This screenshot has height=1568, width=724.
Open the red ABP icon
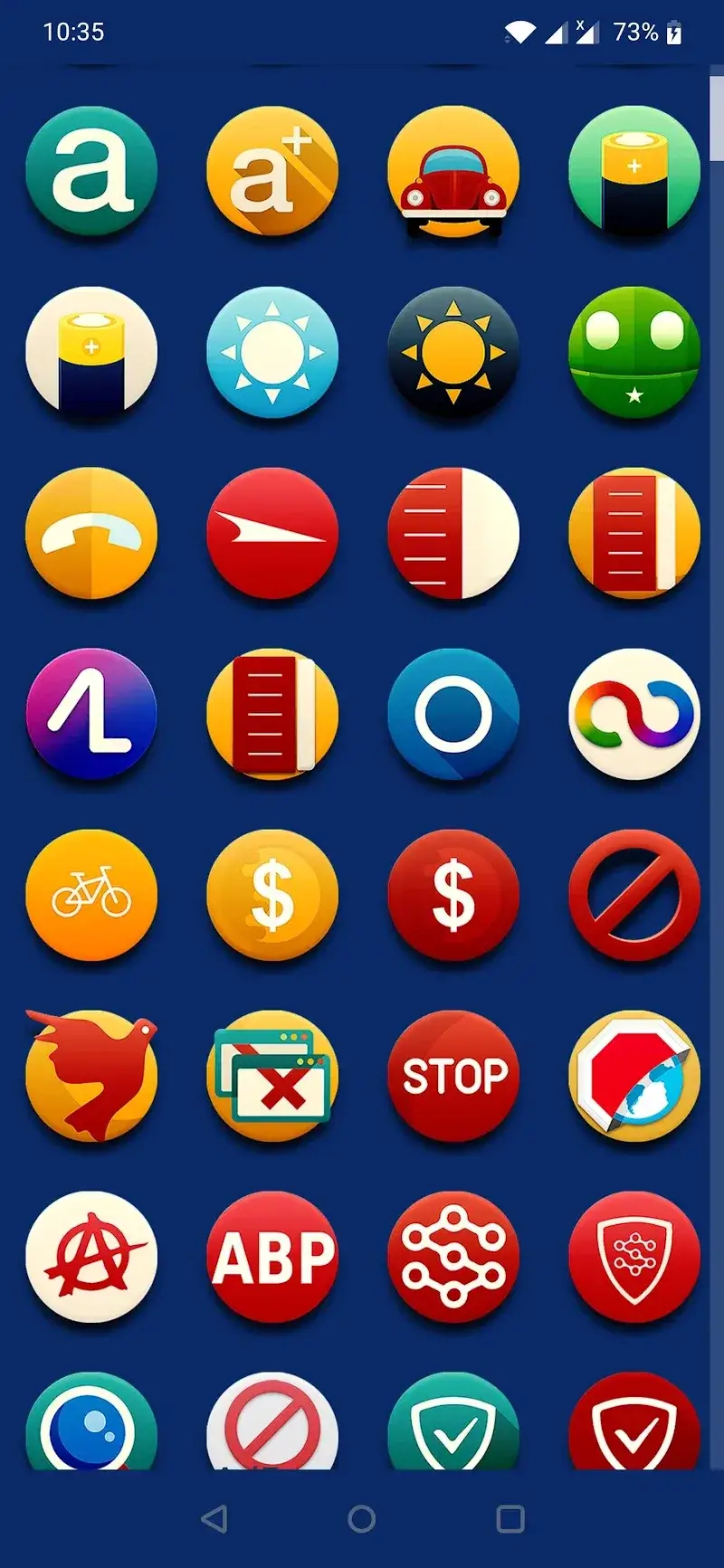271,1258
